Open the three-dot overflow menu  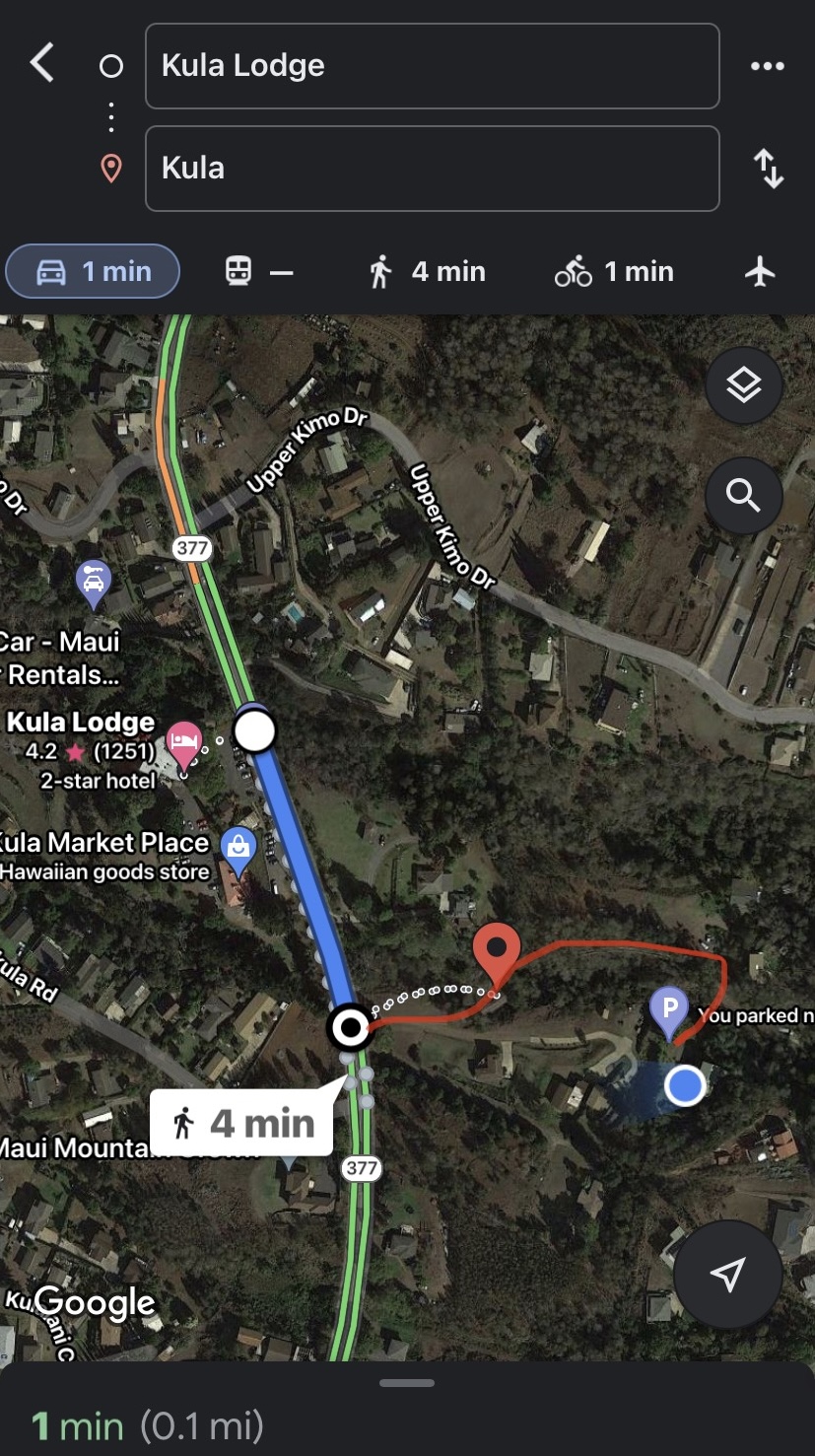click(x=767, y=66)
